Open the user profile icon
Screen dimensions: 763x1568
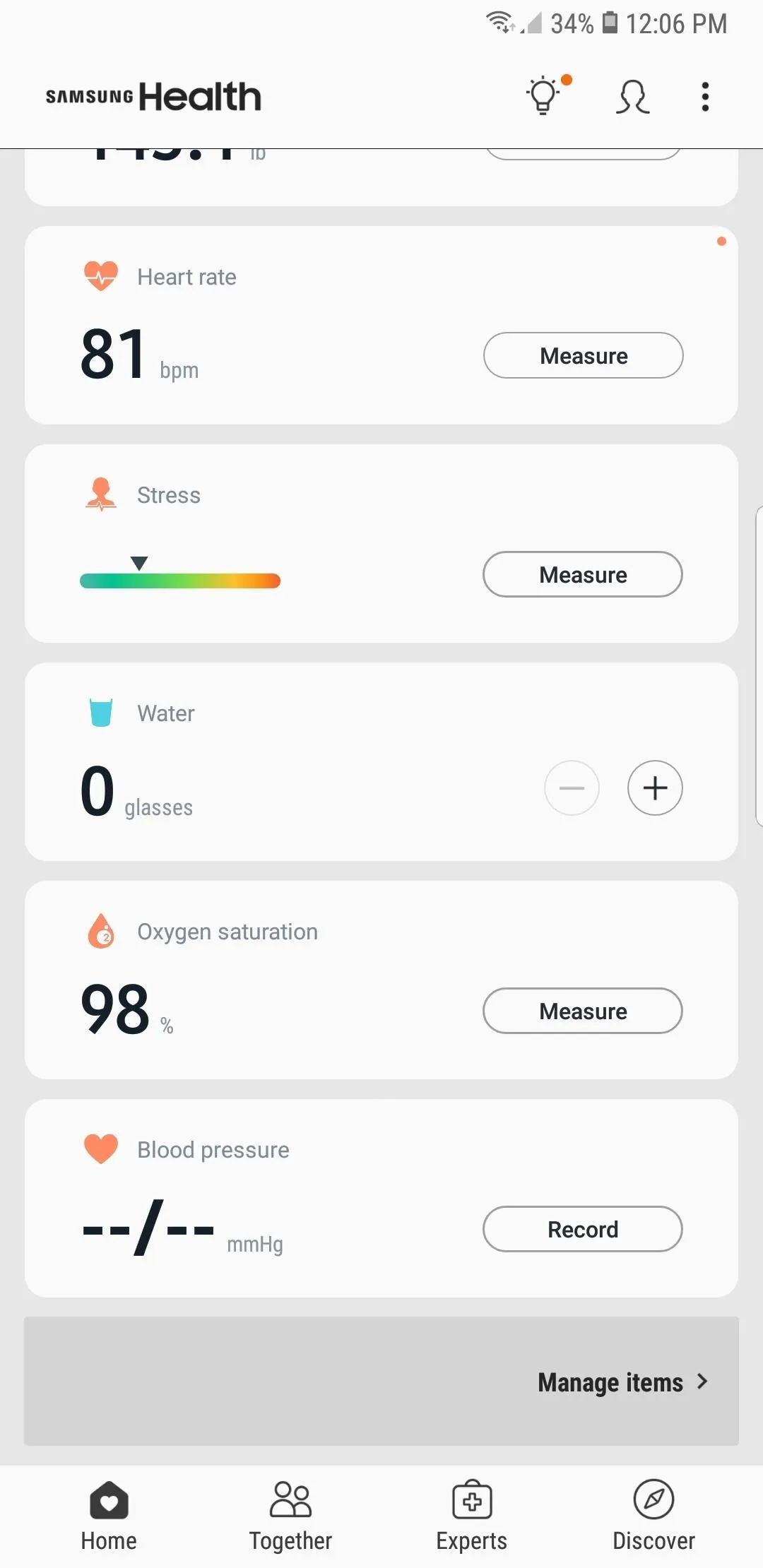(x=633, y=97)
